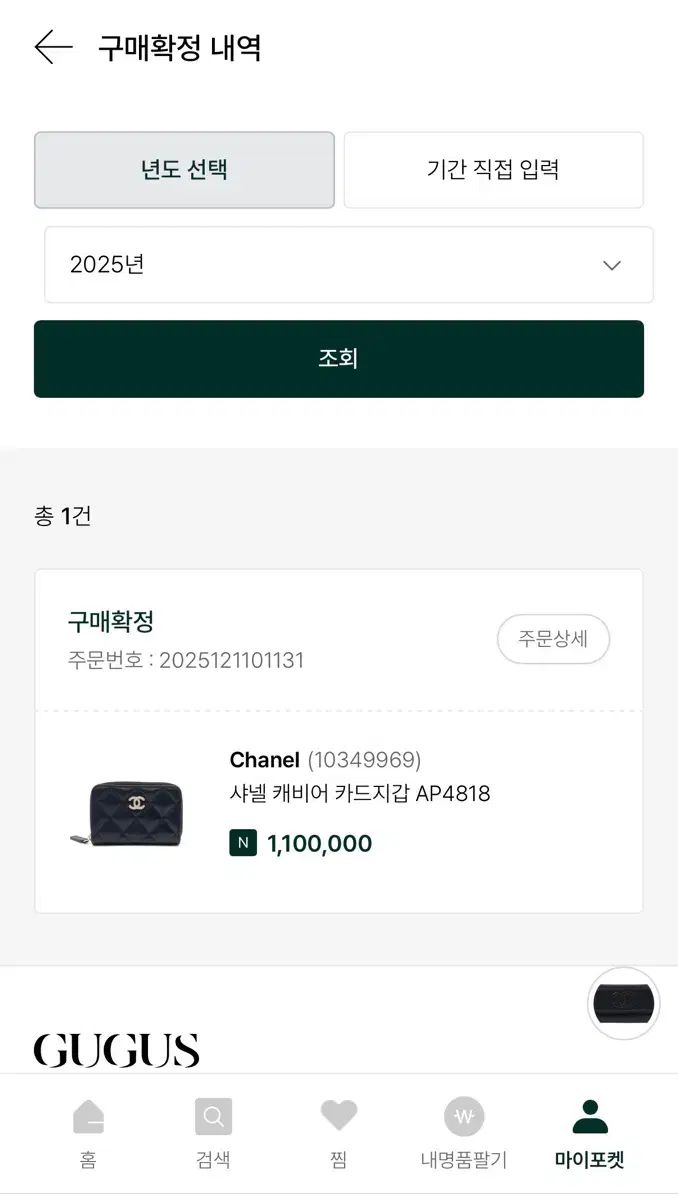Viewport: 678px width, 1200px height.
Task: Open 주문상세 for the order
Action: click(x=553, y=639)
